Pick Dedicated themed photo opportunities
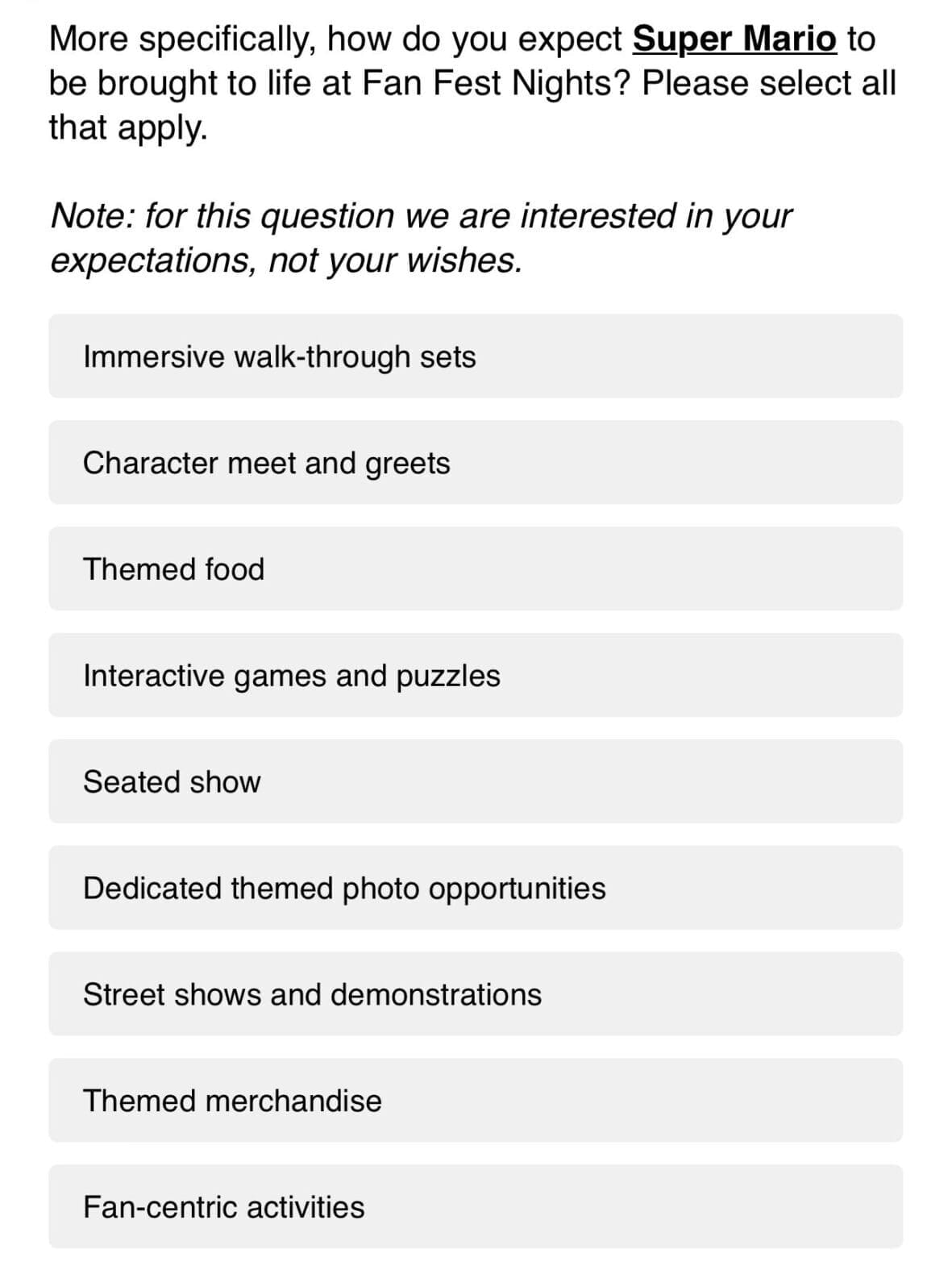Viewport: 952px width, 1270px height. [476, 888]
